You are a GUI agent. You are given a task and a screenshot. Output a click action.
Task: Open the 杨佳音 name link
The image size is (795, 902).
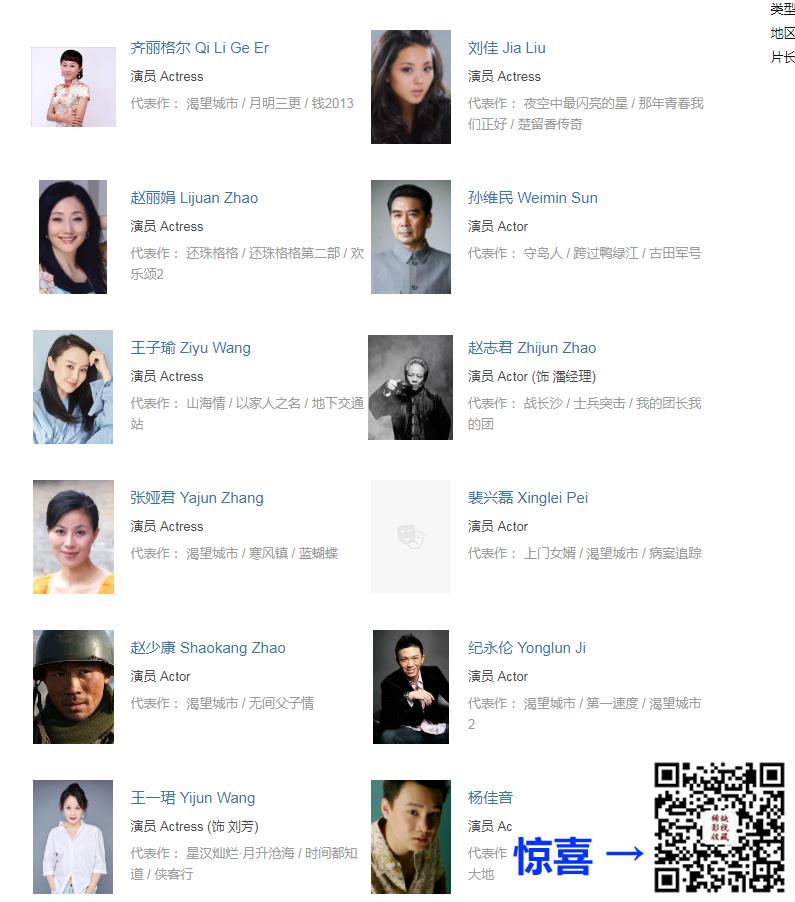pyautogui.click(x=490, y=798)
